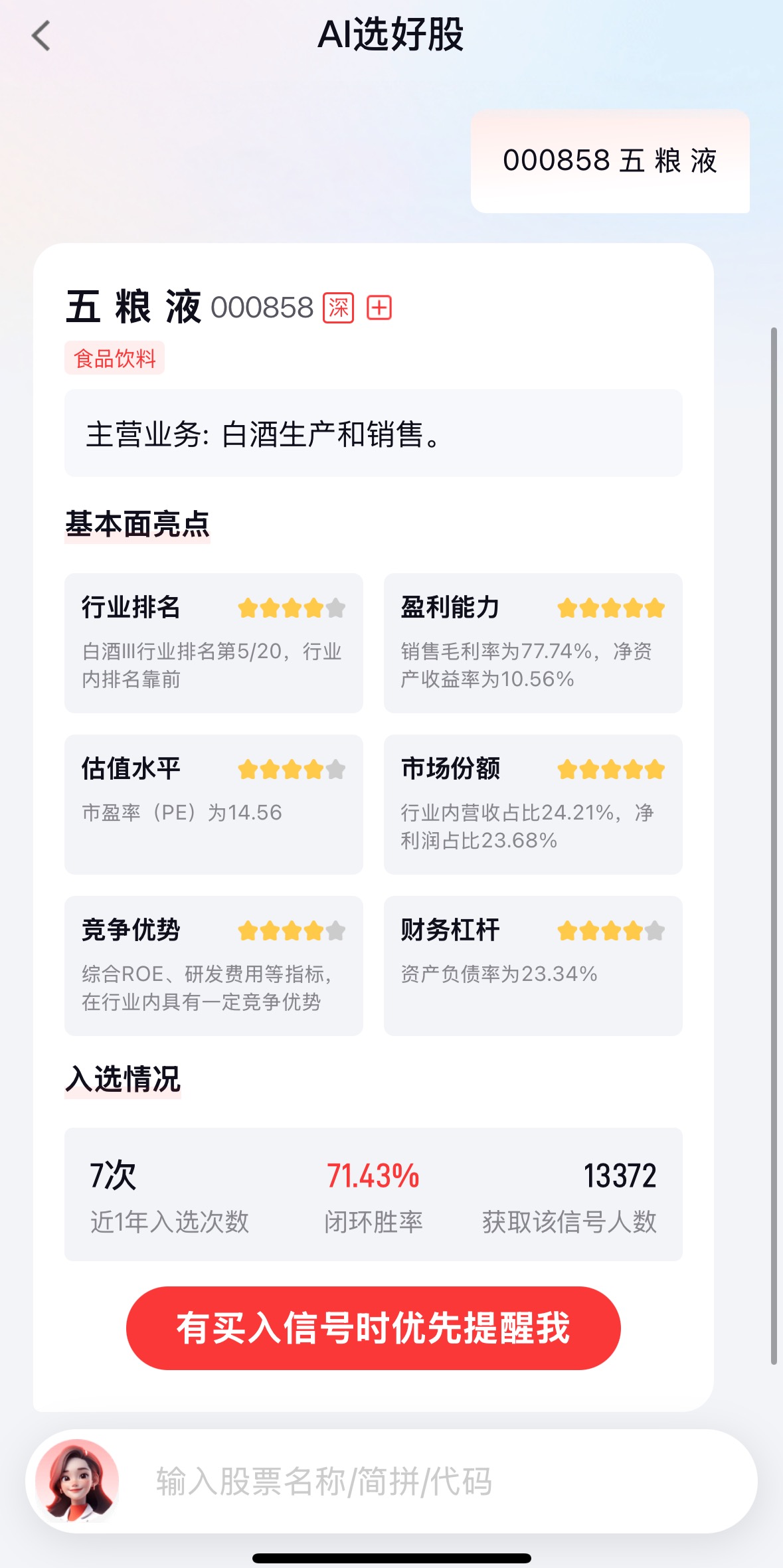Screen dimensions: 783x1568
Task: Open the 五粮液 000858 stock title
Action: (x=189, y=307)
